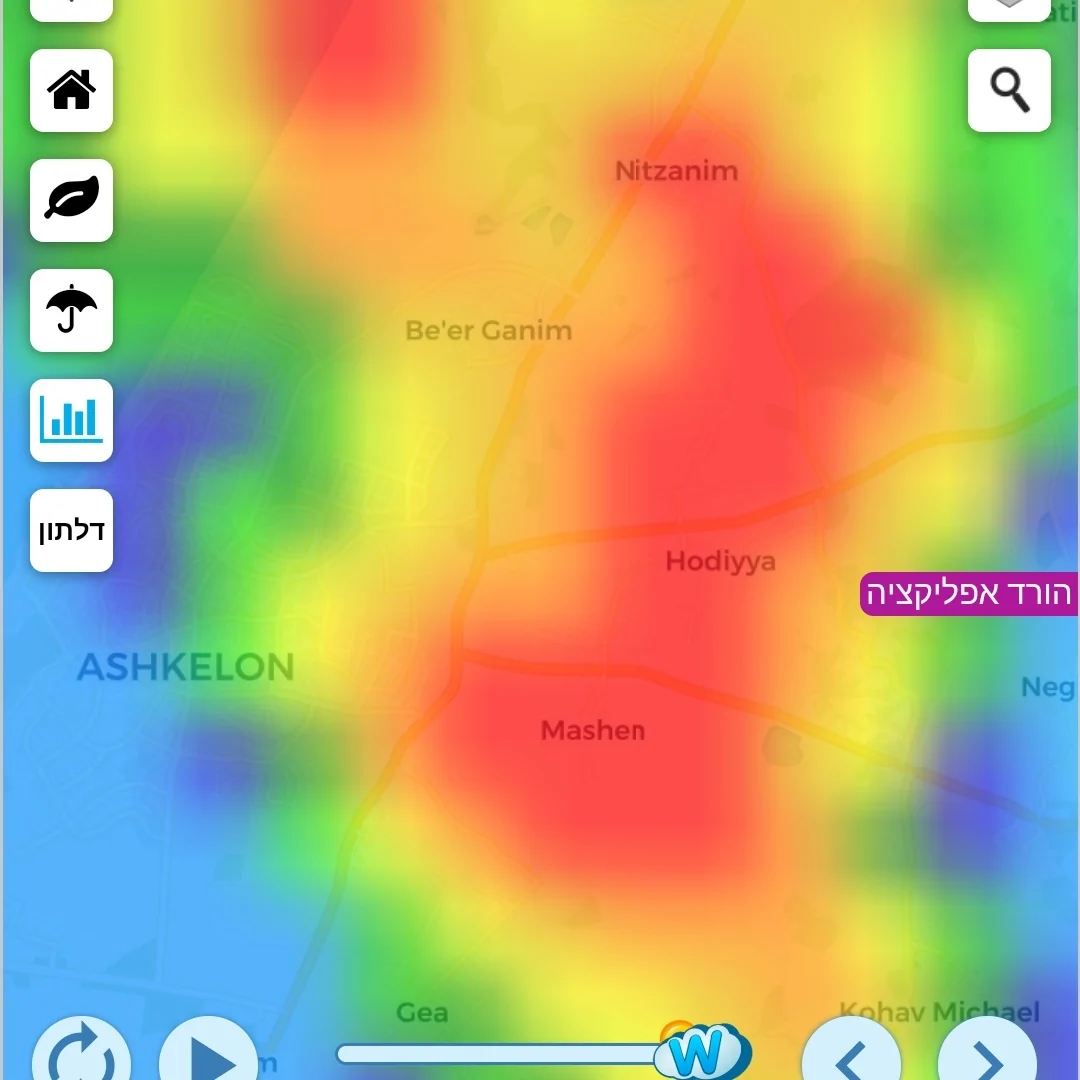This screenshot has width=1080, height=1080.
Task: Step back to previous frame
Action: coord(851,1055)
